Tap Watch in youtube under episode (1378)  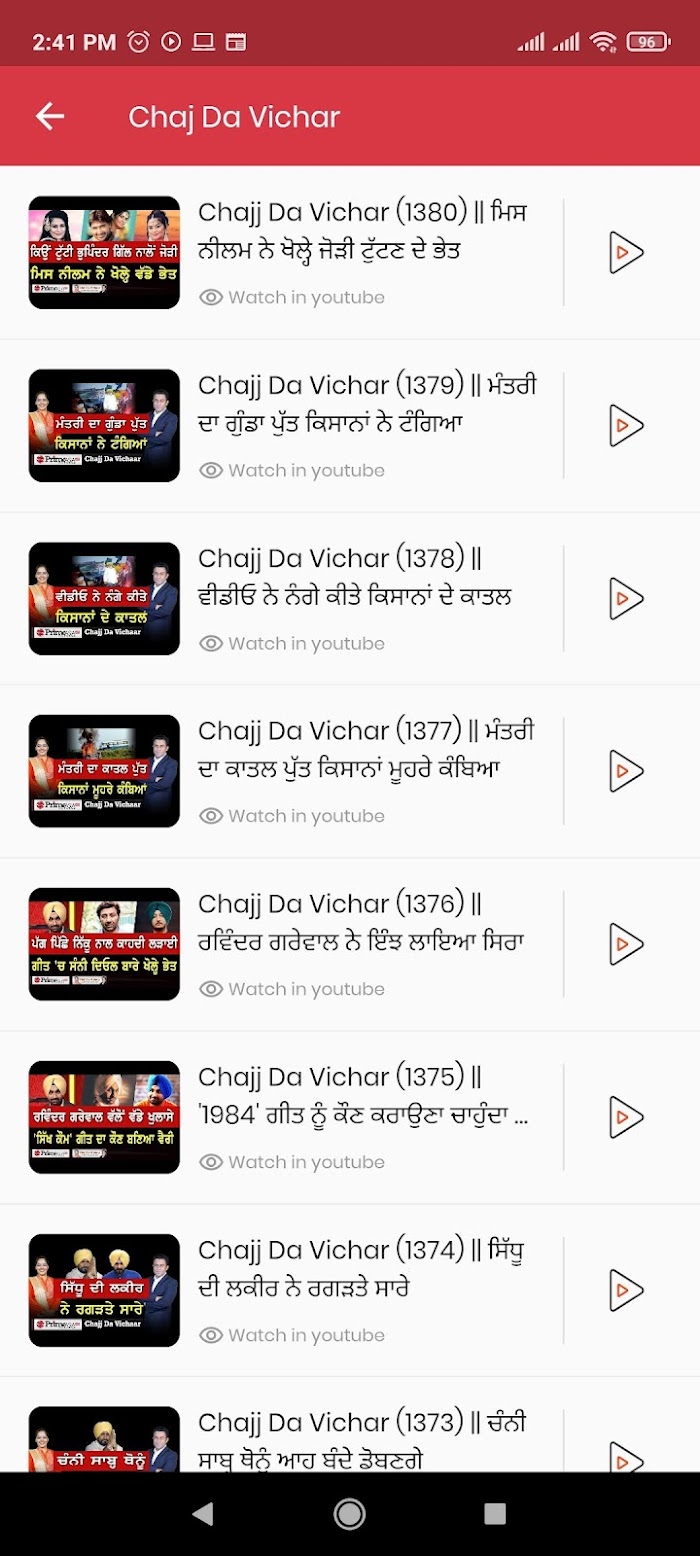(x=292, y=644)
